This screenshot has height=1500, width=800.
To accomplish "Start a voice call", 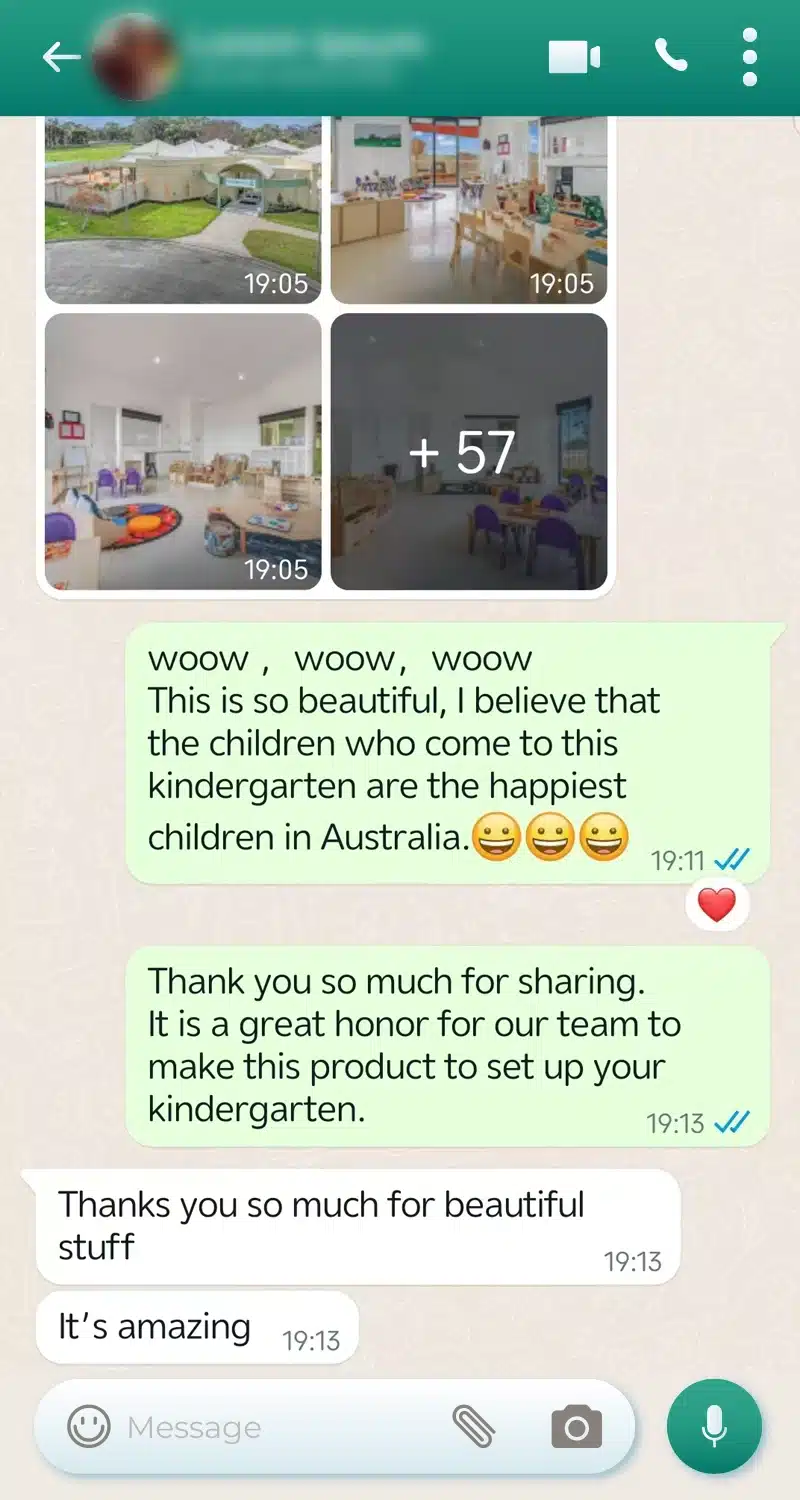I will pos(671,56).
